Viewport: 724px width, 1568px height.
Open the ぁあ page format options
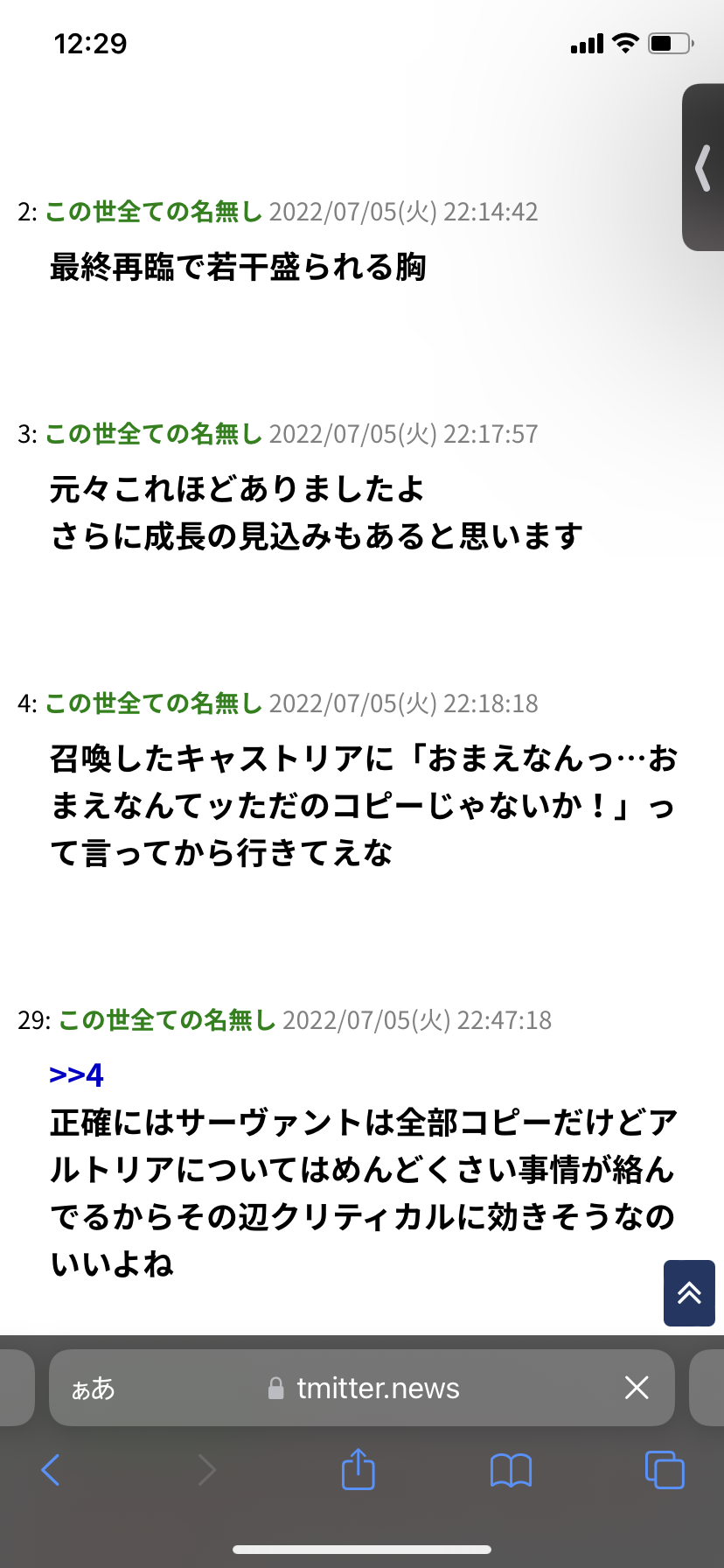pos(93,1388)
